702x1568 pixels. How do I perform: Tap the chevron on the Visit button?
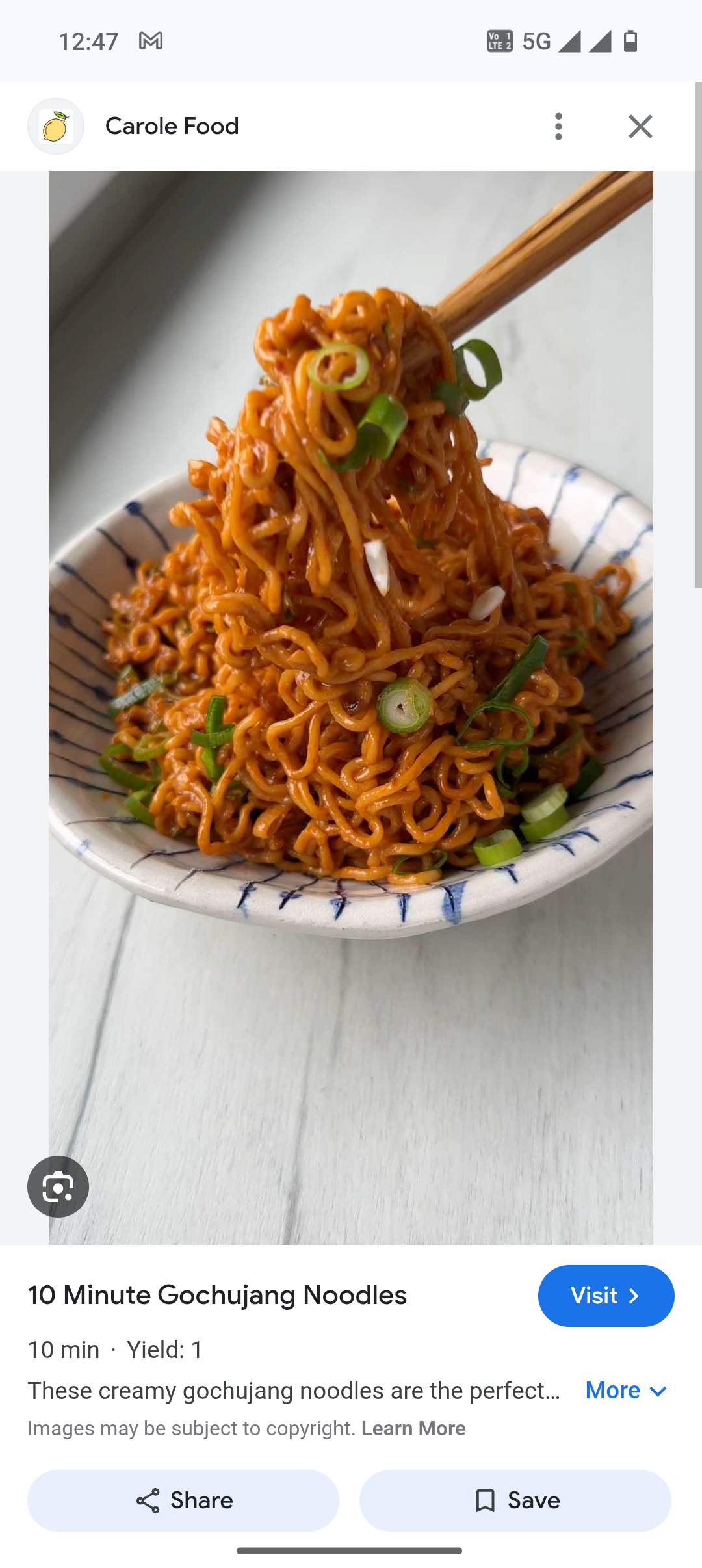click(634, 1296)
